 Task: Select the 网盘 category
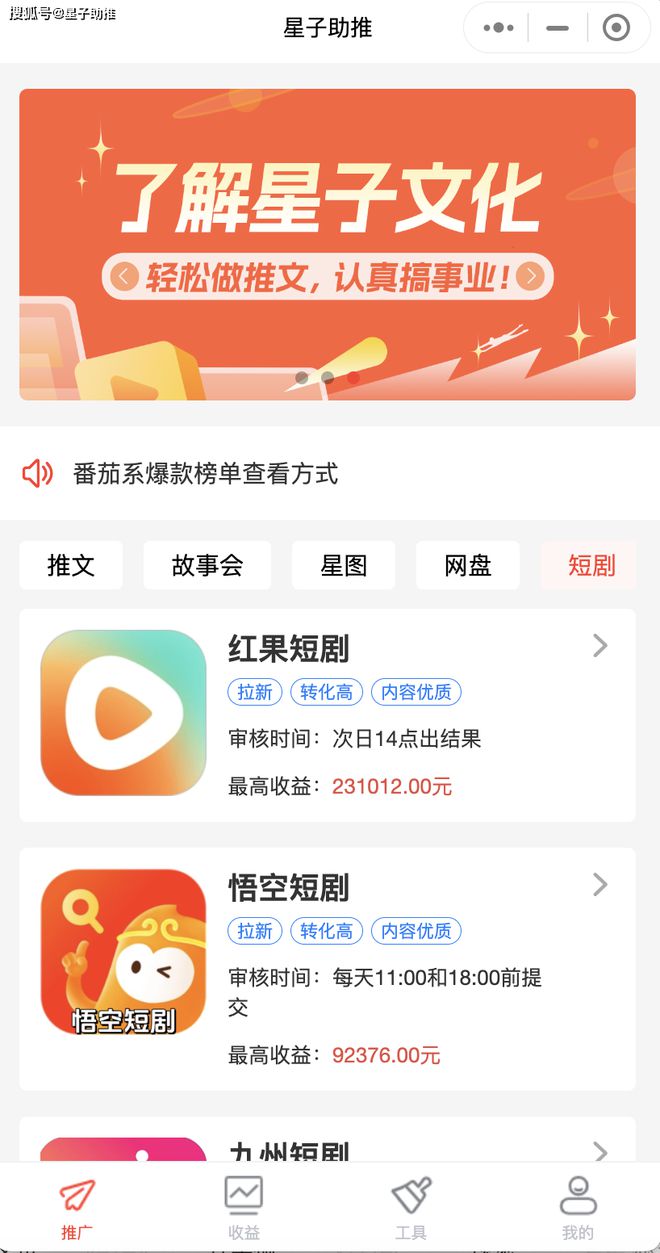pos(467,565)
